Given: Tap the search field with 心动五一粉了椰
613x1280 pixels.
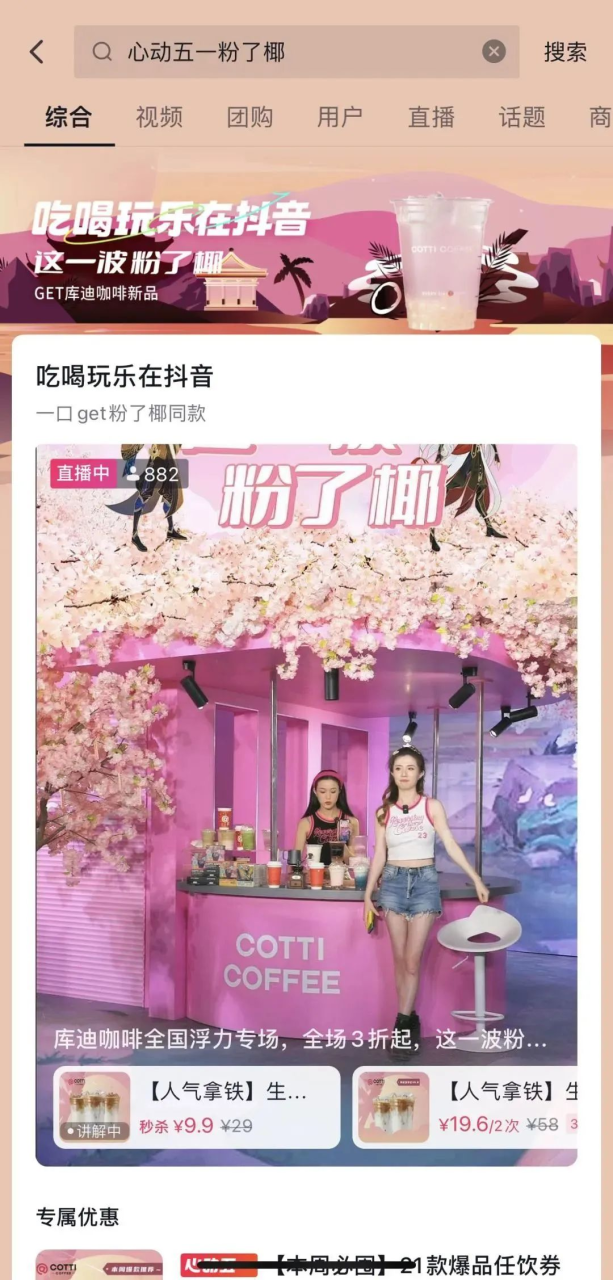Looking at the screenshot, I should point(290,52).
